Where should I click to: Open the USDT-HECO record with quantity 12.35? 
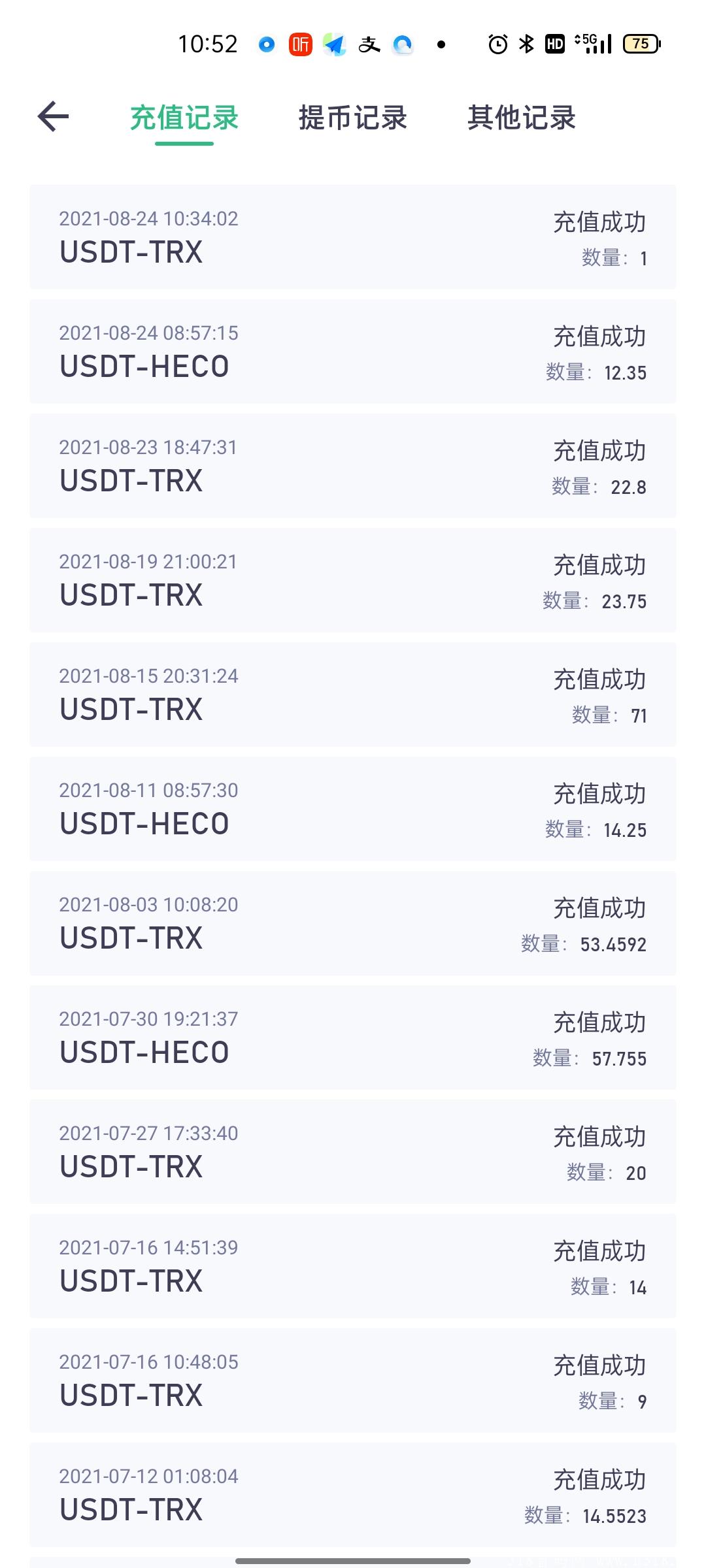coord(353,351)
